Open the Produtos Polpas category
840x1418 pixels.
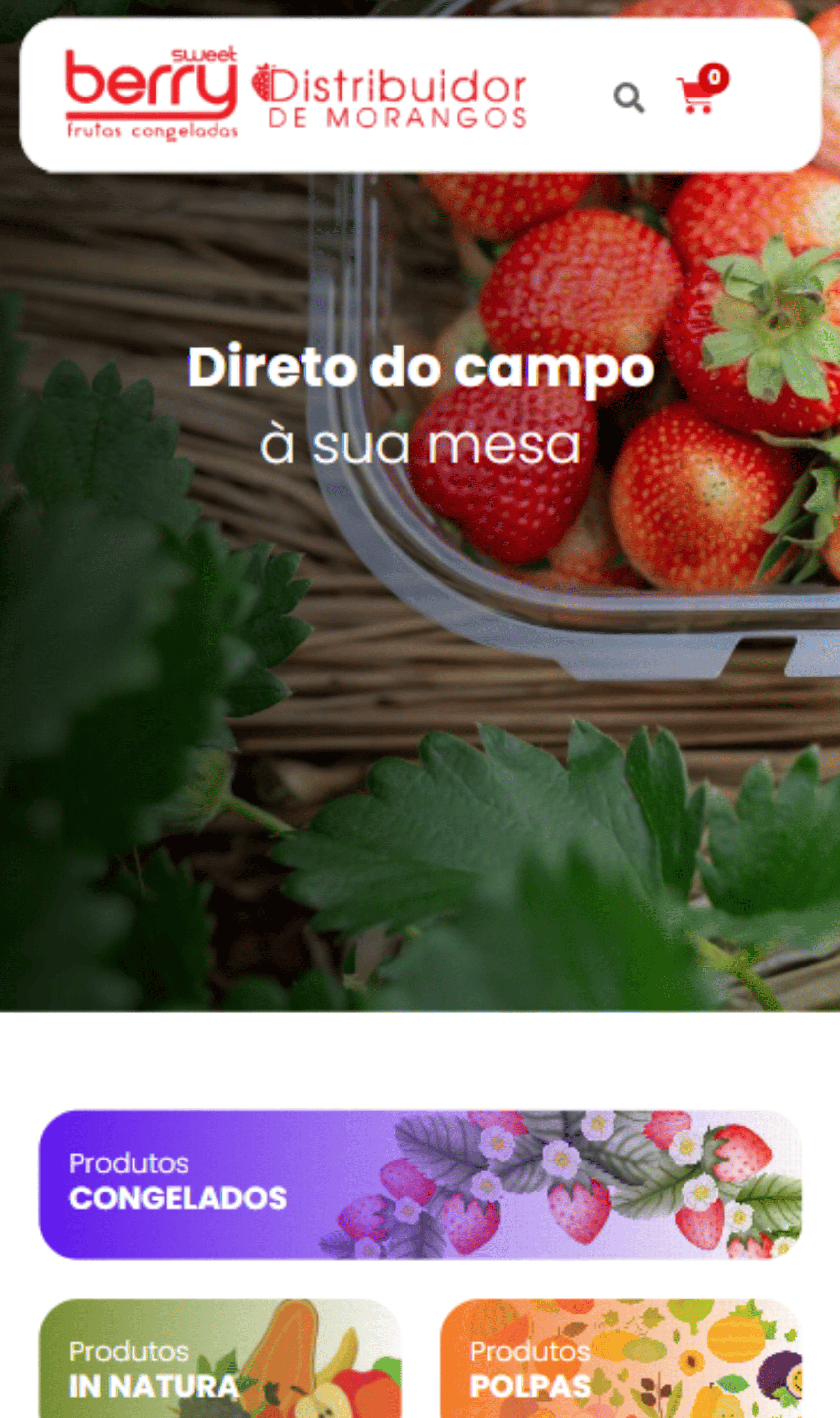621,1358
